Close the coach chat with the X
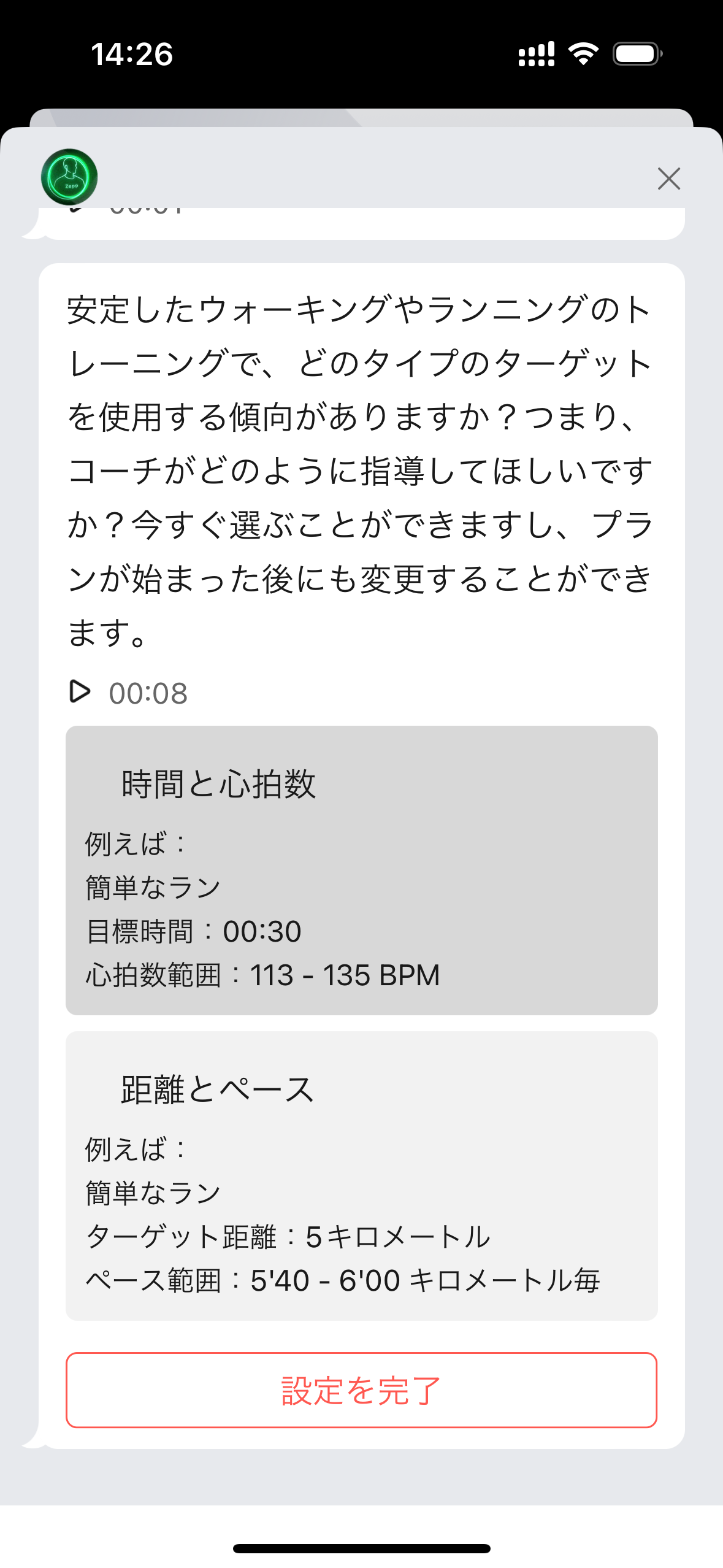The height and width of the screenshot is (1568, 723). 668,179
